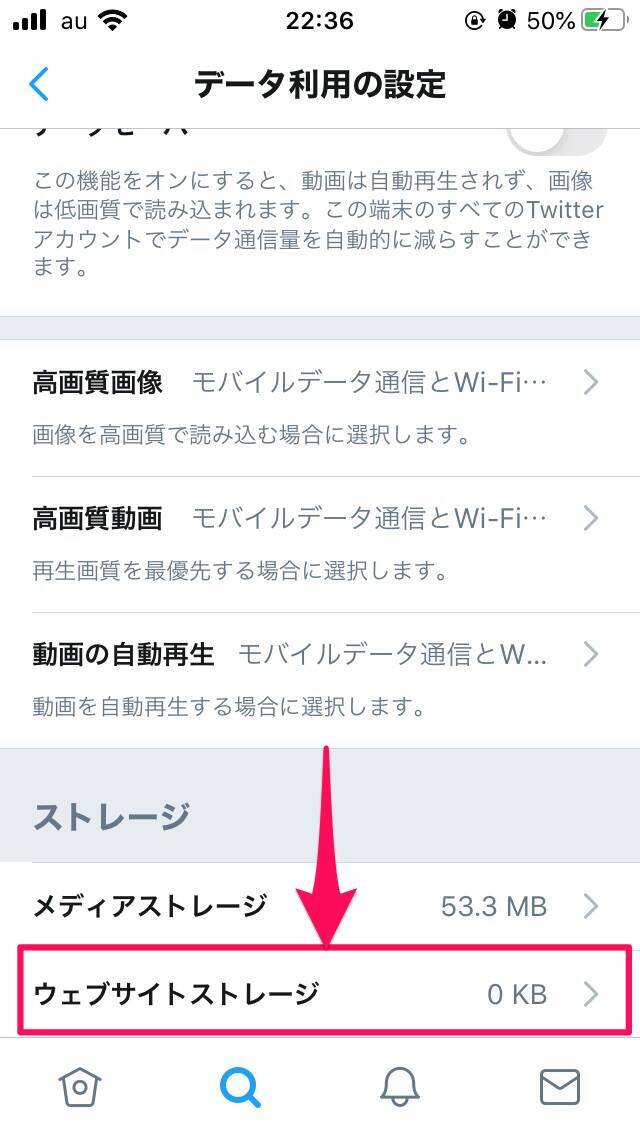Switch to the Search tab
This screenshot has height=1136, width=640.
coord(240,1086)
